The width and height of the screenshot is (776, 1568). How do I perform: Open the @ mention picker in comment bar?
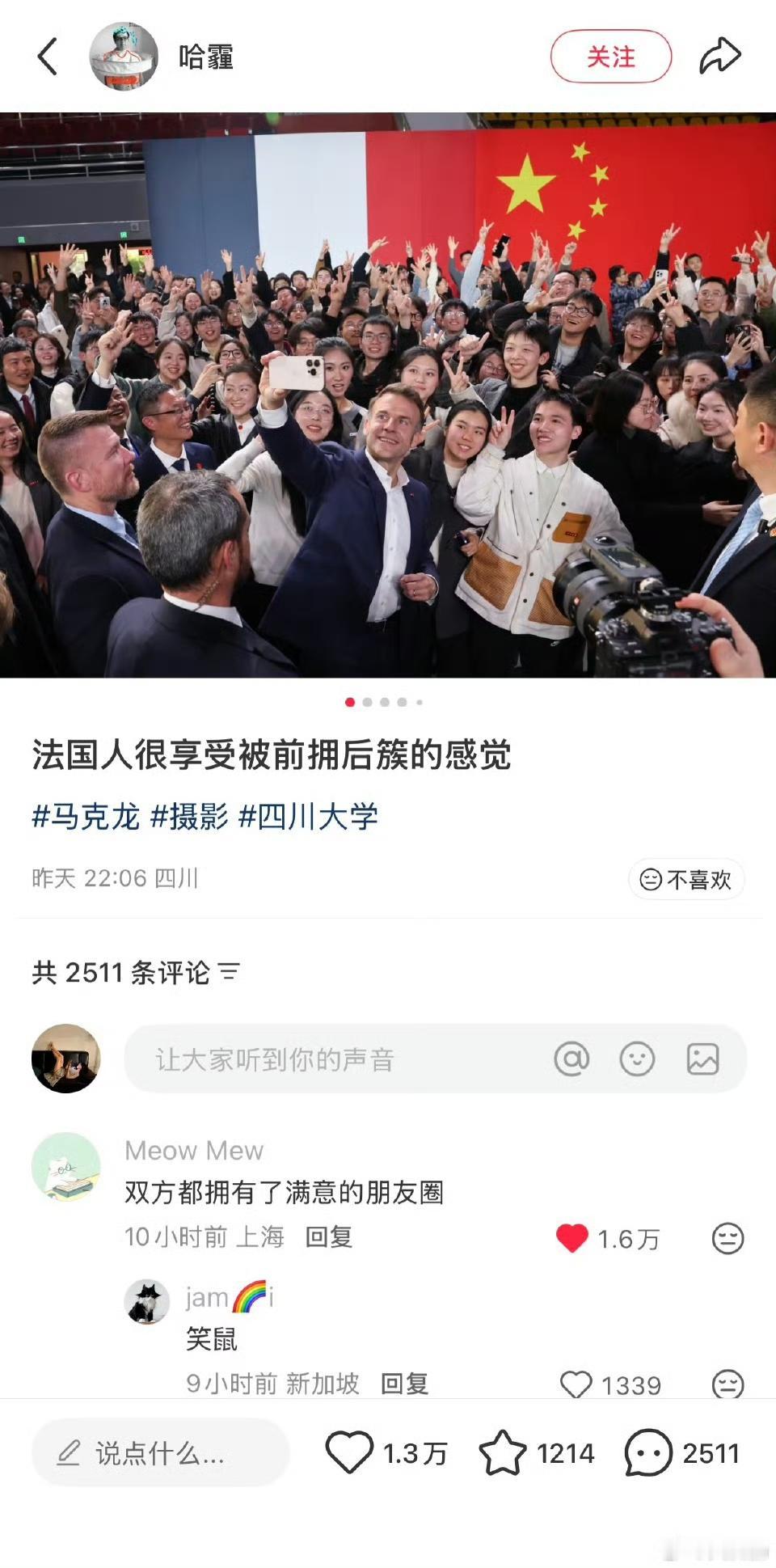coord(572,1059)
